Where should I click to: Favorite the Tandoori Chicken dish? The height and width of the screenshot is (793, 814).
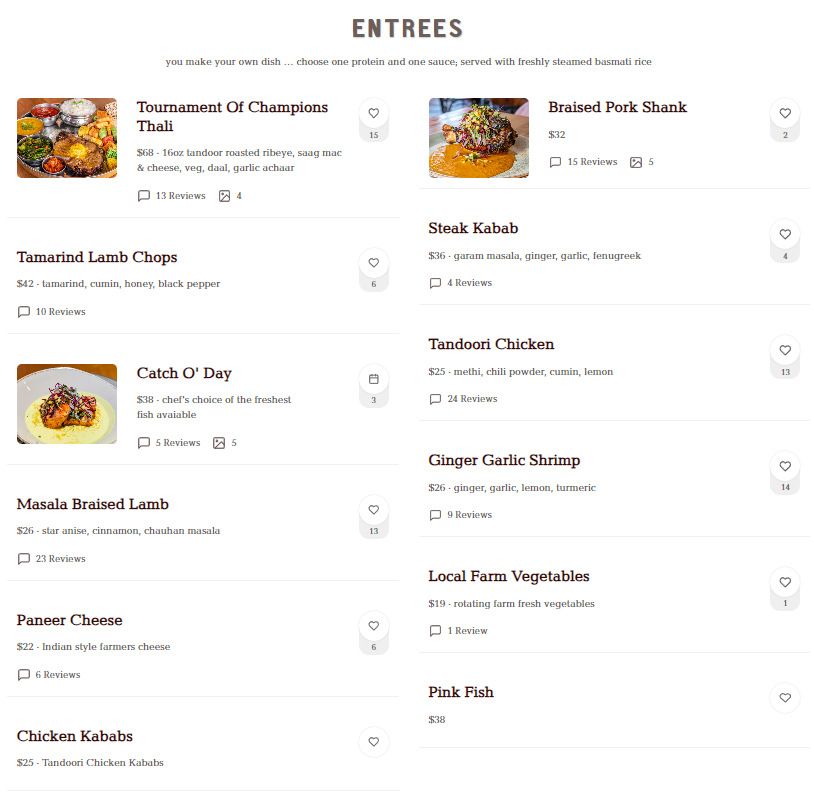pyautogui.click(x=785, y=350)
